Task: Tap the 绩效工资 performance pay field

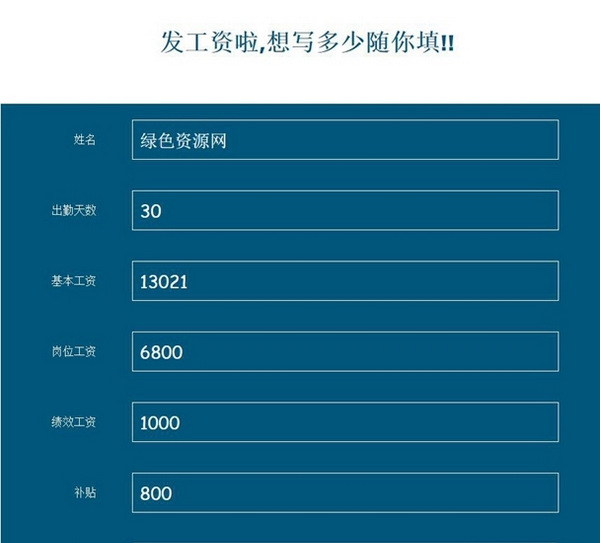Action: (345, 422)
